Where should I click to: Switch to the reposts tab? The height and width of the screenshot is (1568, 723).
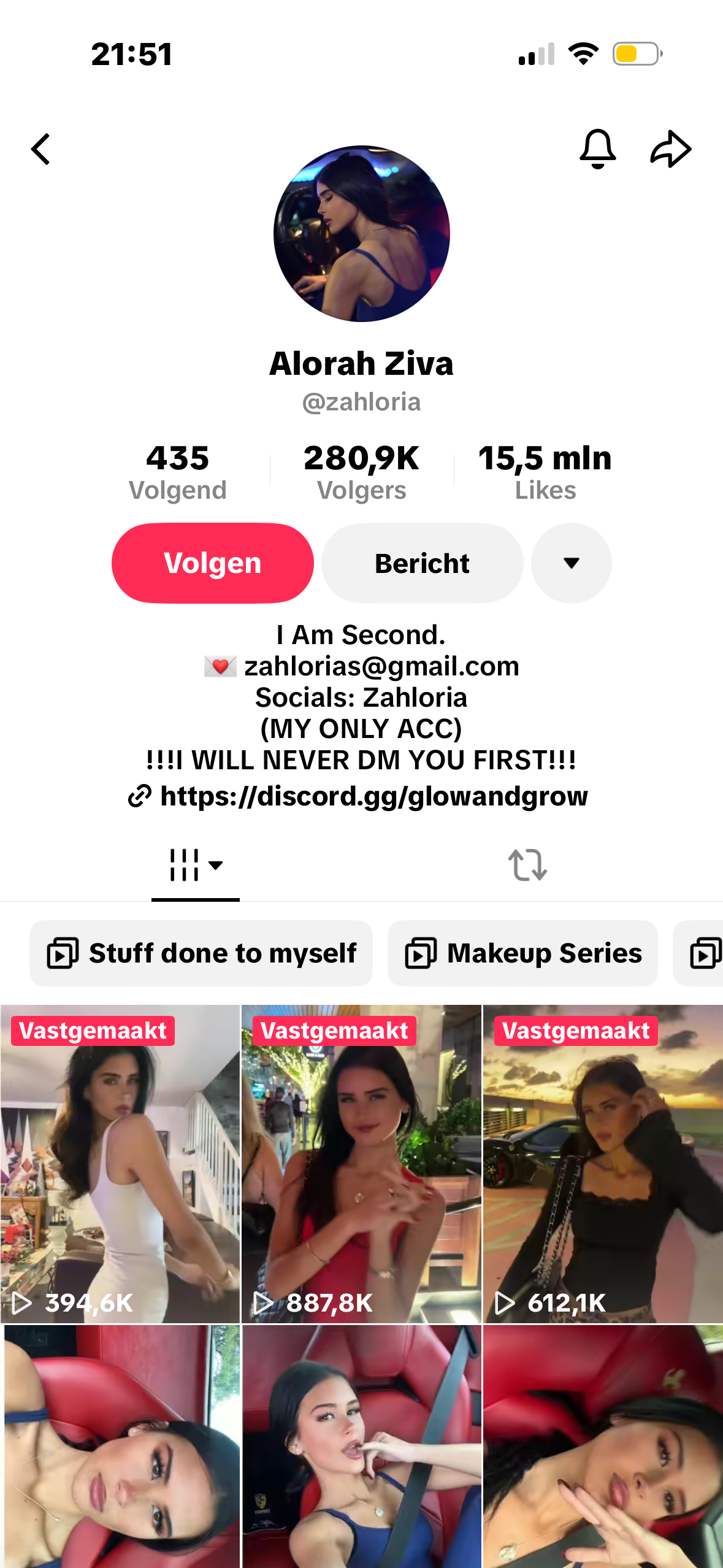coord(527,865)
